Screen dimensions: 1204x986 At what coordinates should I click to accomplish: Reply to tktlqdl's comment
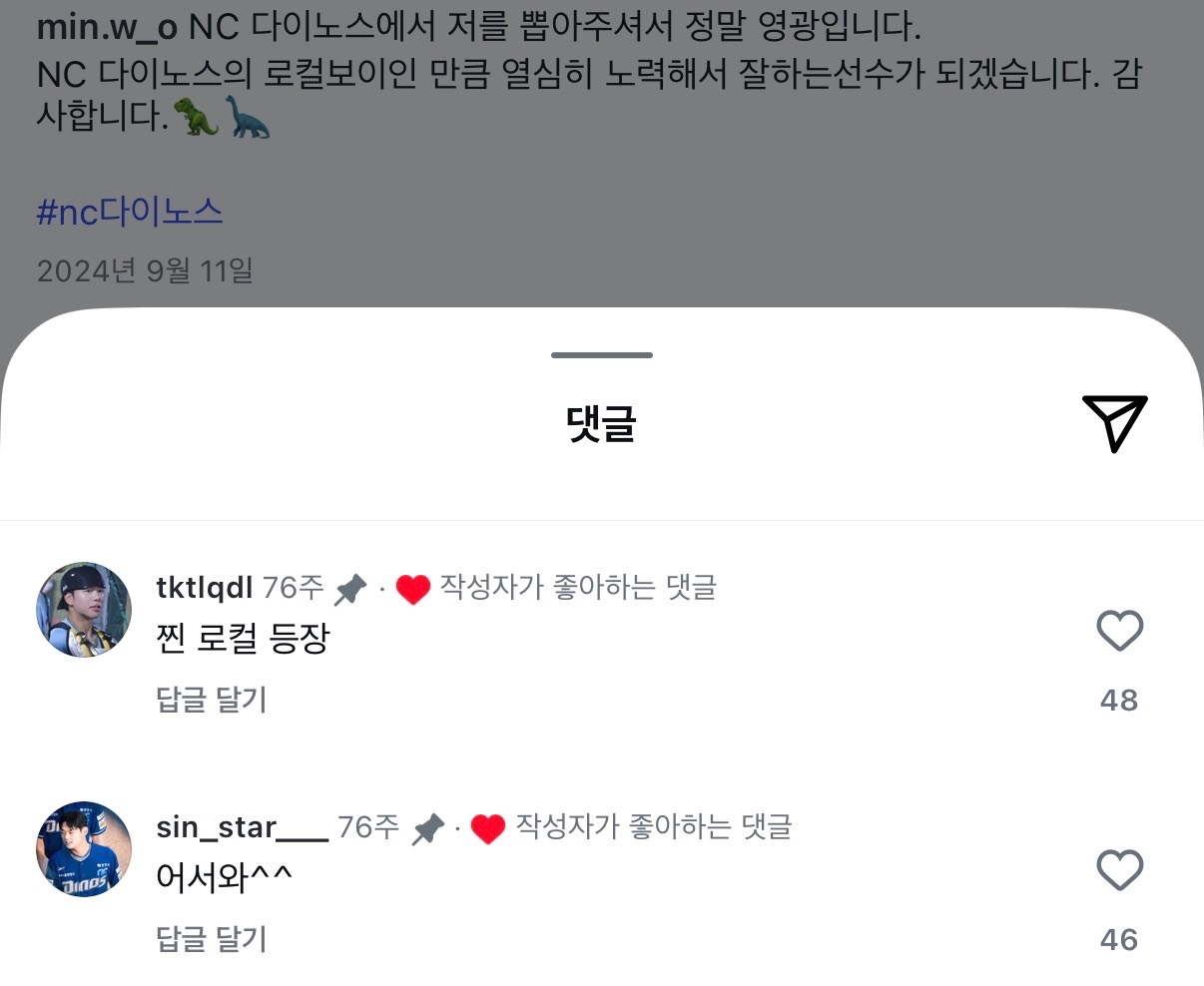(x=212, y=700)
